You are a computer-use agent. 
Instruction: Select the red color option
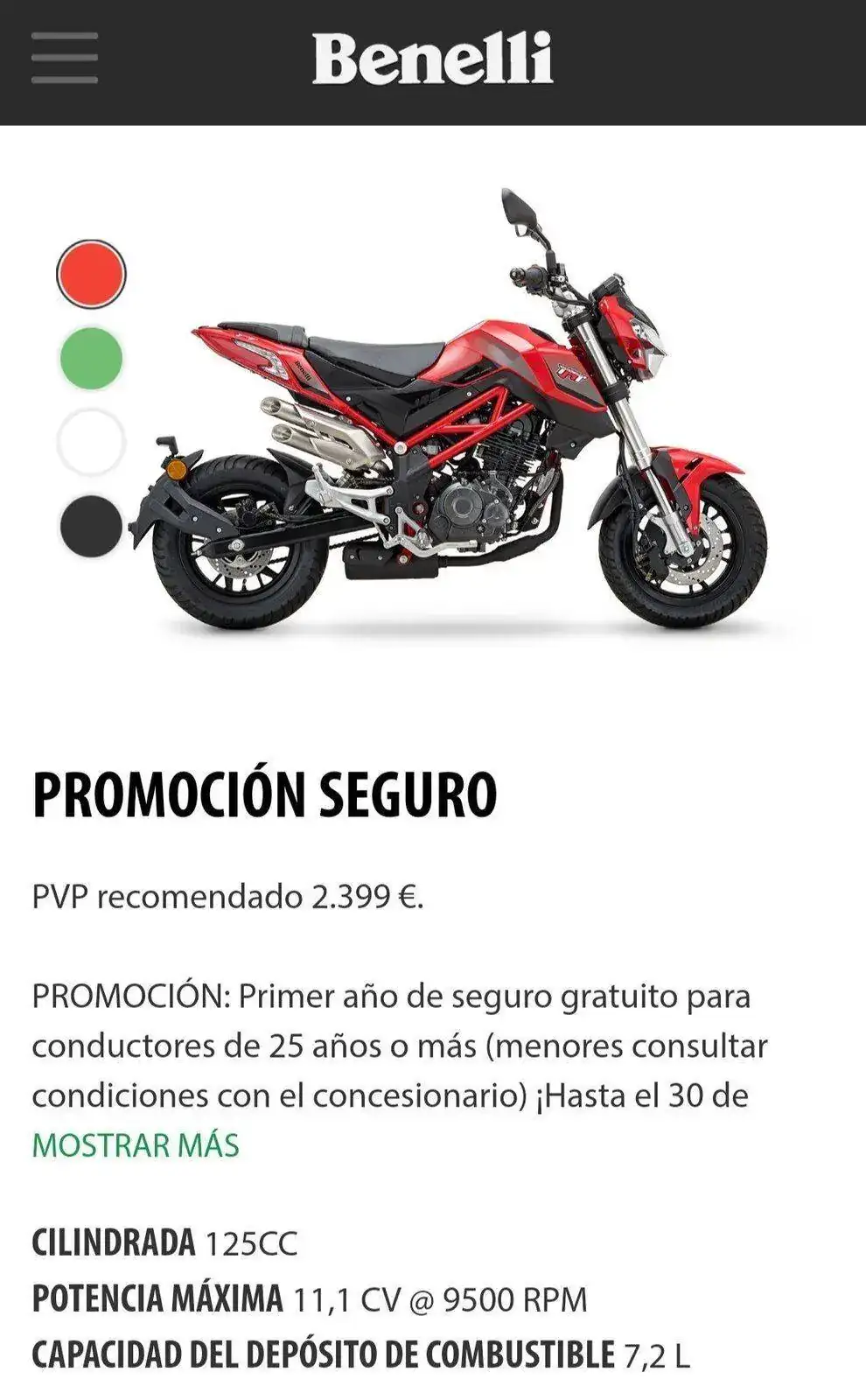(x=91, y=274)
